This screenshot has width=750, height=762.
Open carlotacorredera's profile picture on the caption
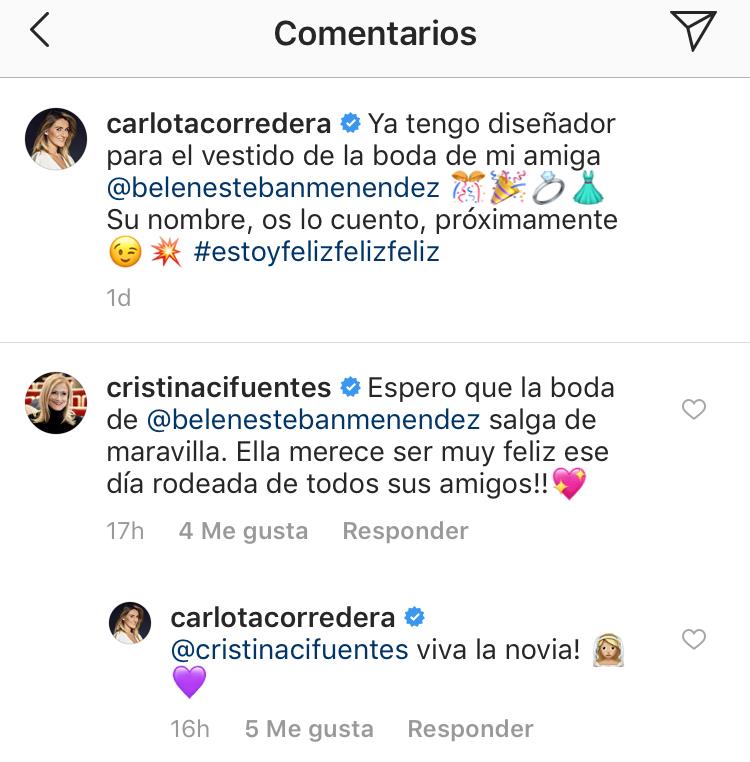tap(55, 139)
